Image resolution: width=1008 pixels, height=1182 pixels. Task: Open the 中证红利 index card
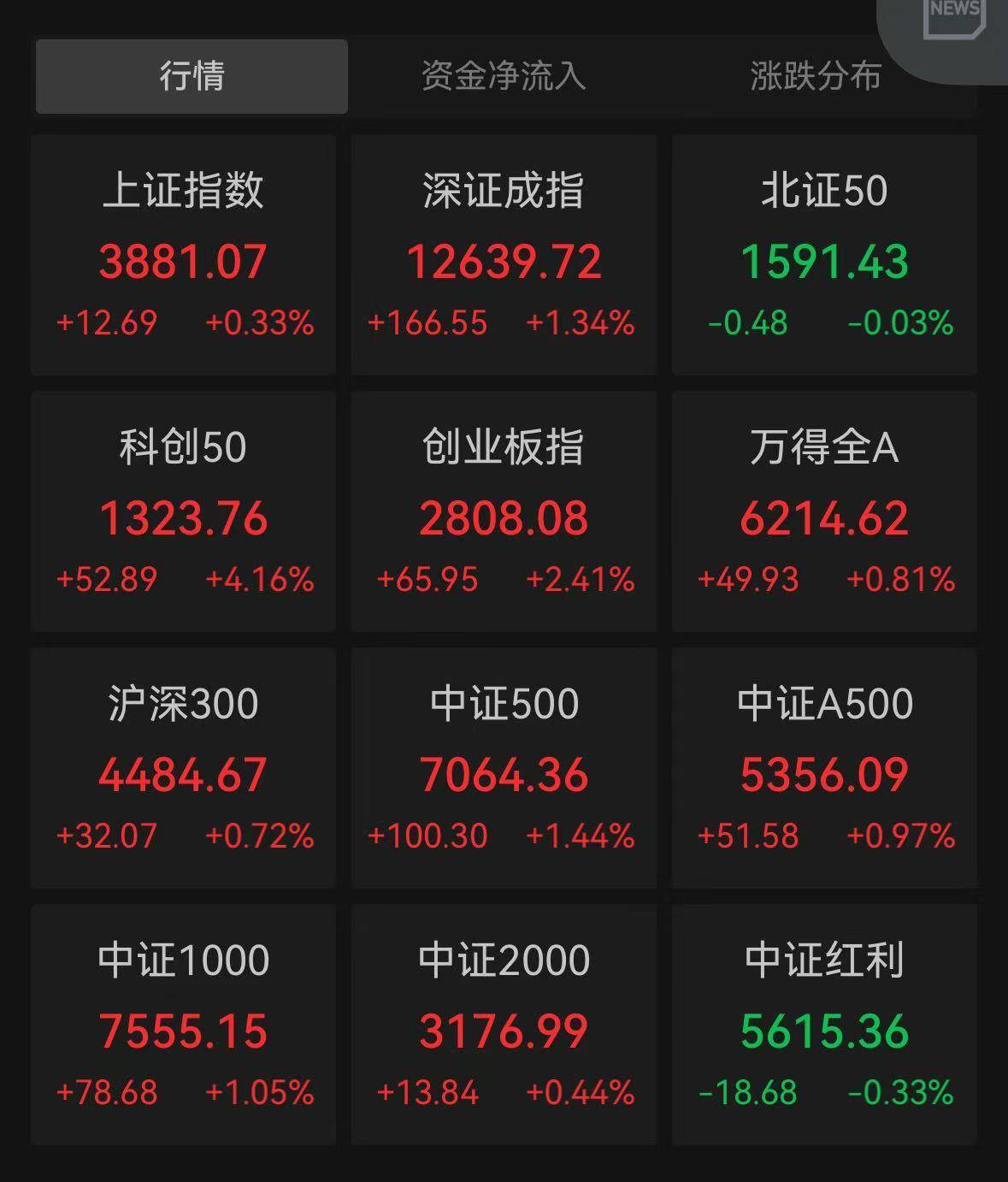823,1022
